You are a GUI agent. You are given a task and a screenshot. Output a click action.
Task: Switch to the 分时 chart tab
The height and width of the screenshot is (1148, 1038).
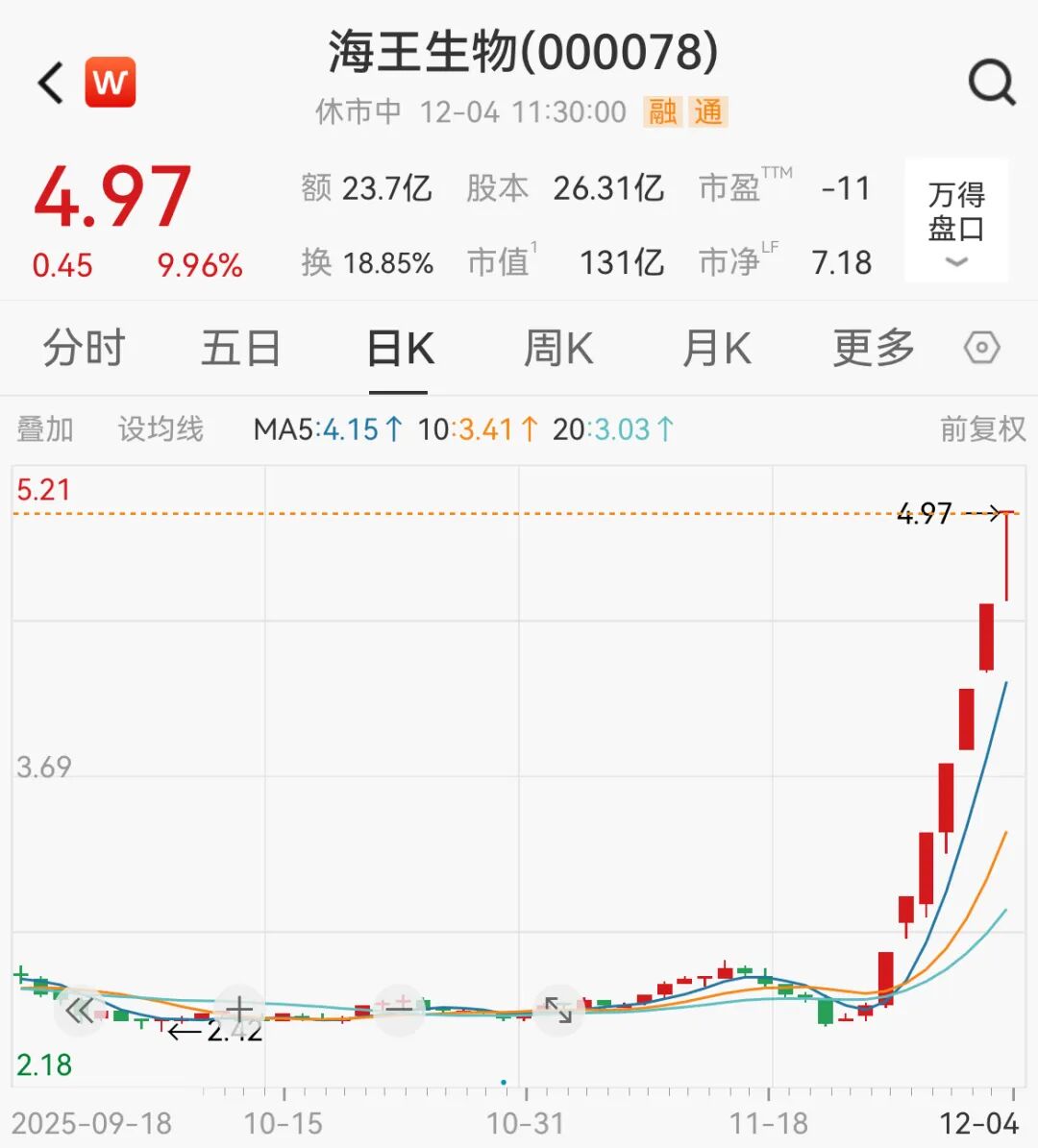coord(84,348)
